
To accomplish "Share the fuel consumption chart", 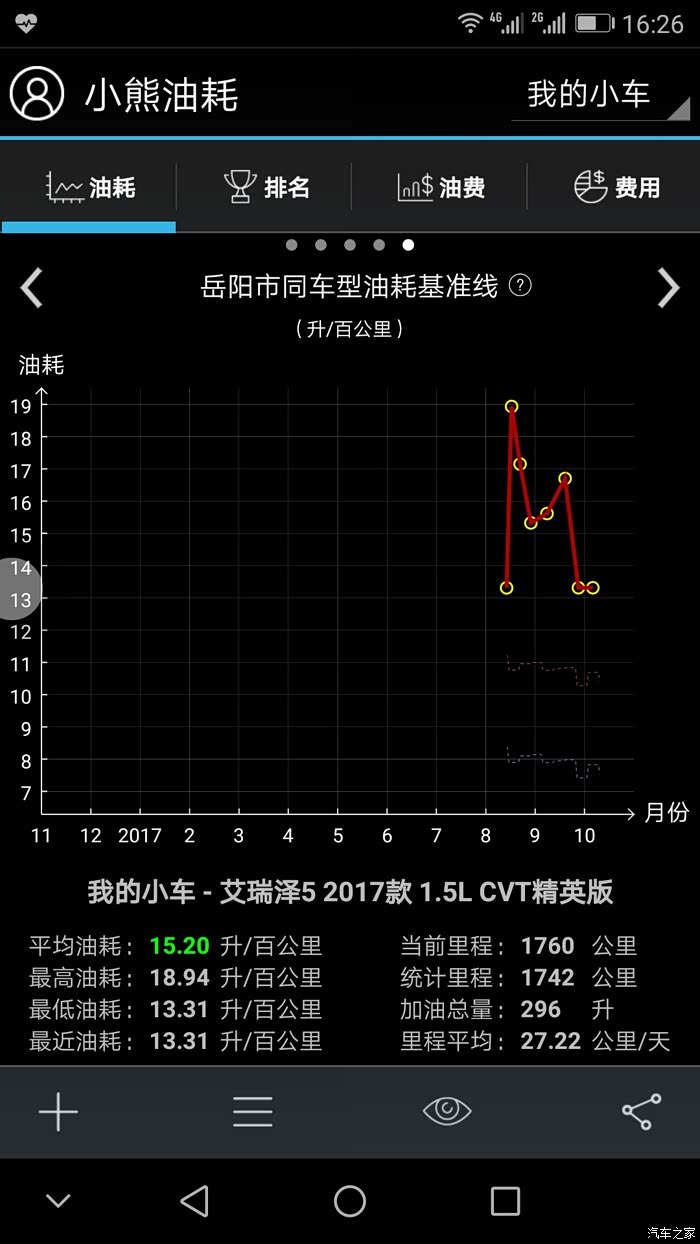I will tap(641, 1111).
